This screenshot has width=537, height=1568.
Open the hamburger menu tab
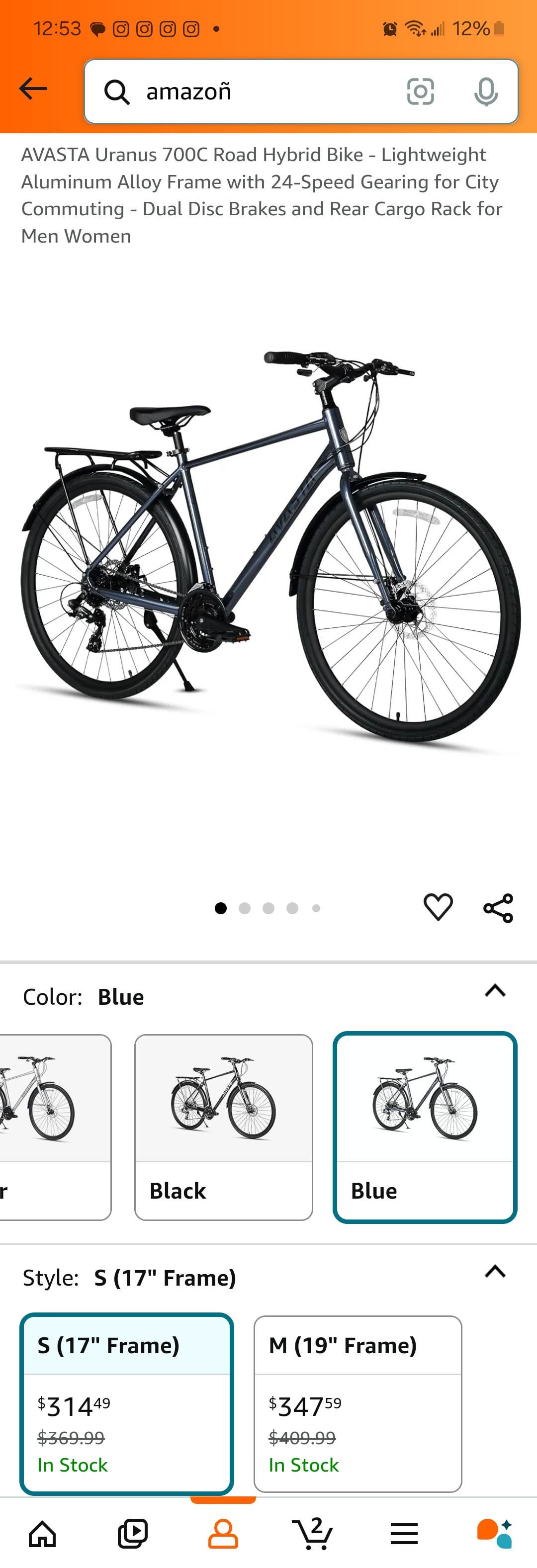pyautogui.click(x=404, y=1533)
